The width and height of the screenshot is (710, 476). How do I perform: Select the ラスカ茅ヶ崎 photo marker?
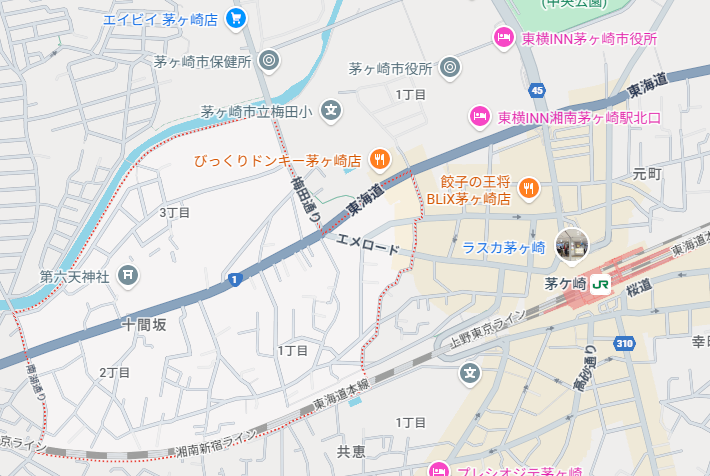click(x=572, y=243)
